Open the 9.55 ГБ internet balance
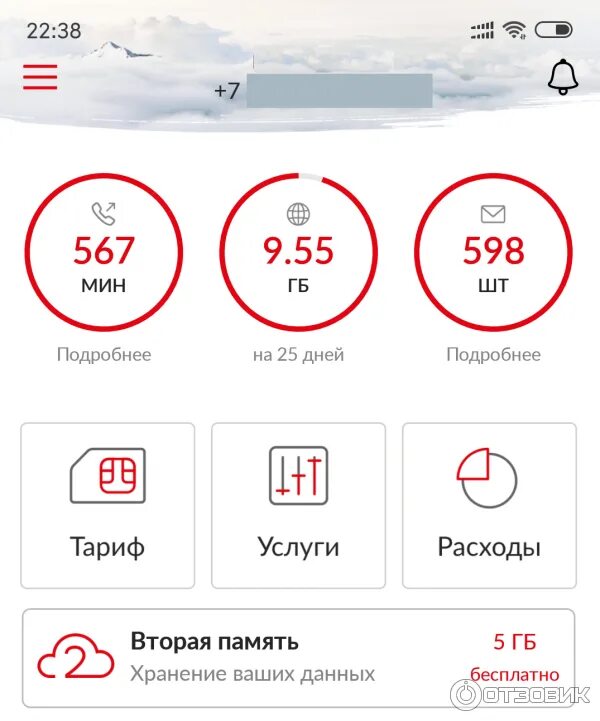This screenshot has width=600, height=721. tap(298, 252)
